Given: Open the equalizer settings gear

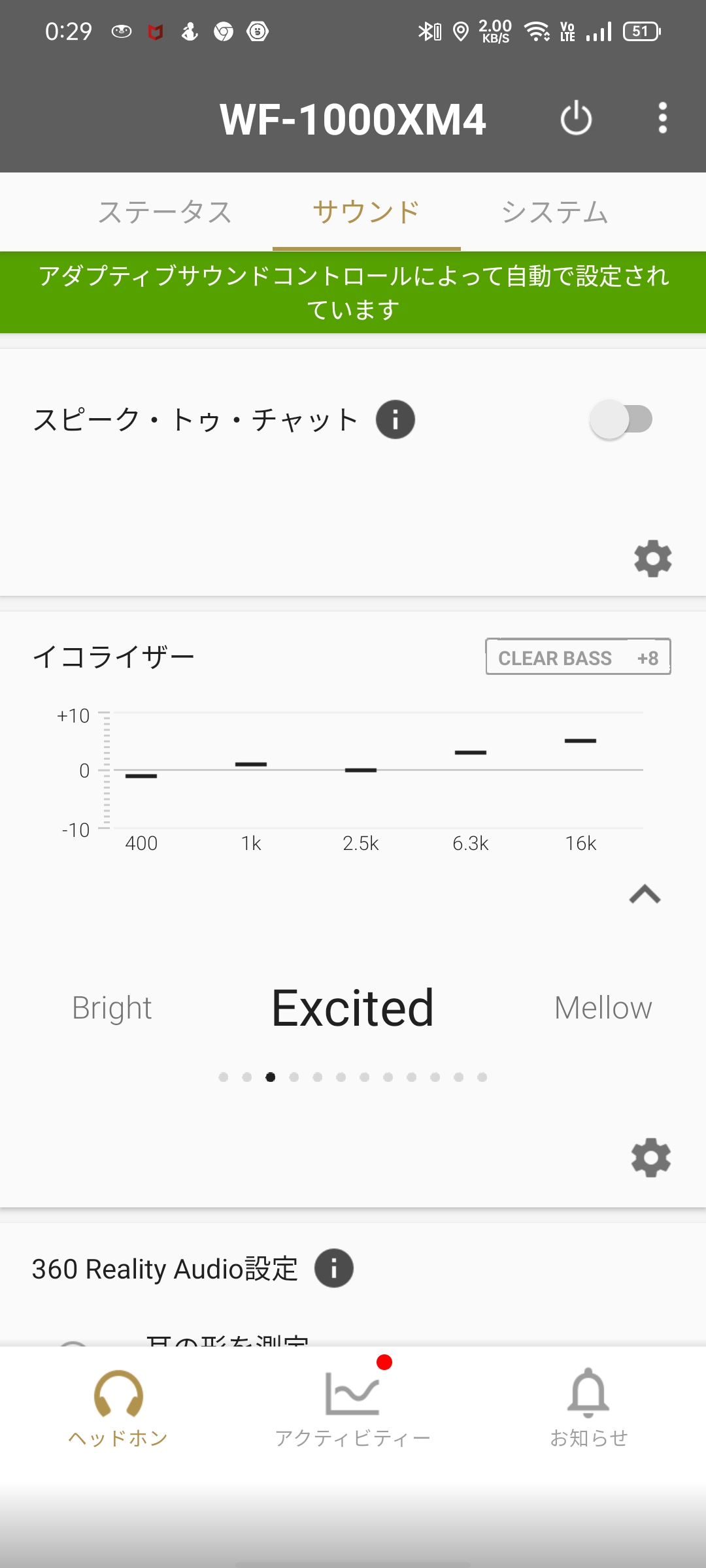Looking at the screenshot, I should [651, 1158].
